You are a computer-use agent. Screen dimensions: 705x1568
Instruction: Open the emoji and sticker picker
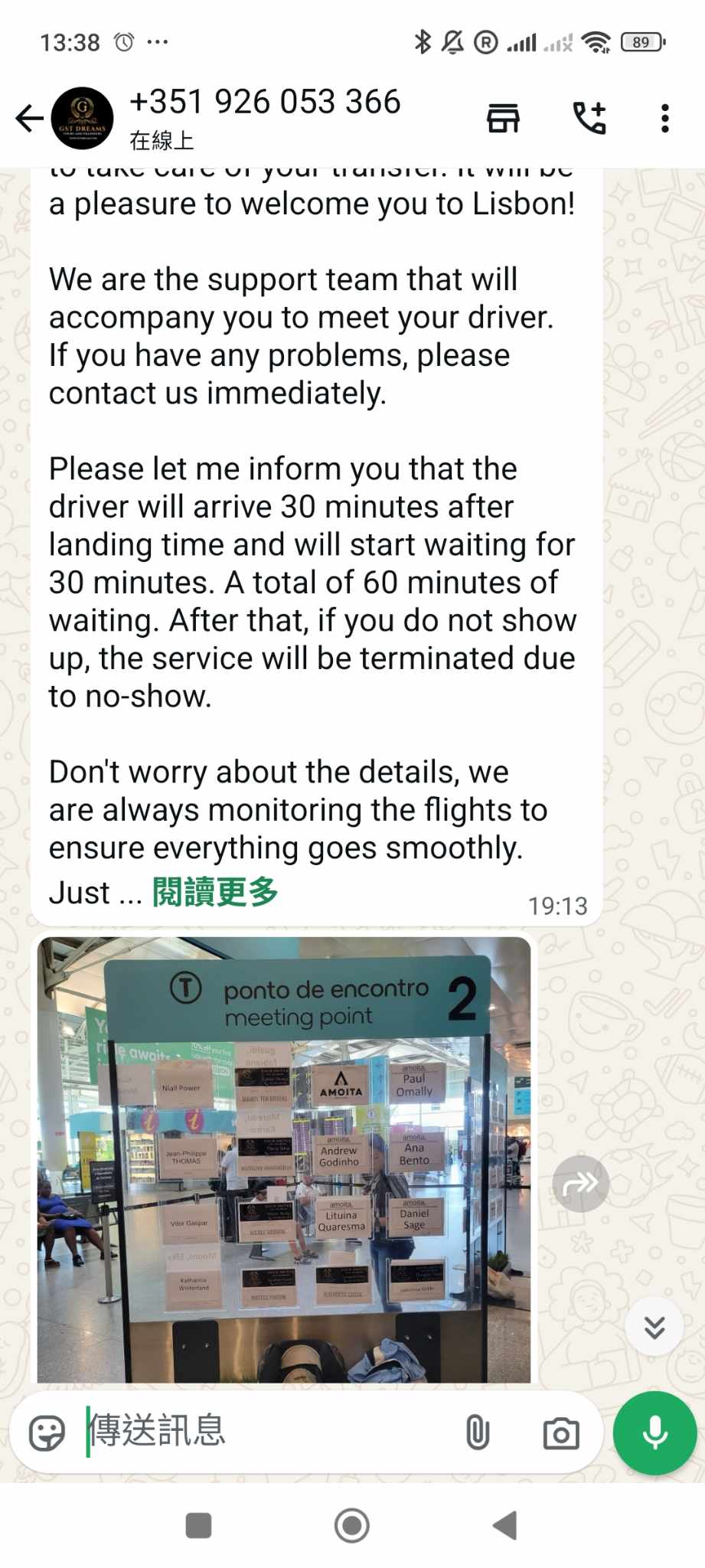(x=47, y=1433)
